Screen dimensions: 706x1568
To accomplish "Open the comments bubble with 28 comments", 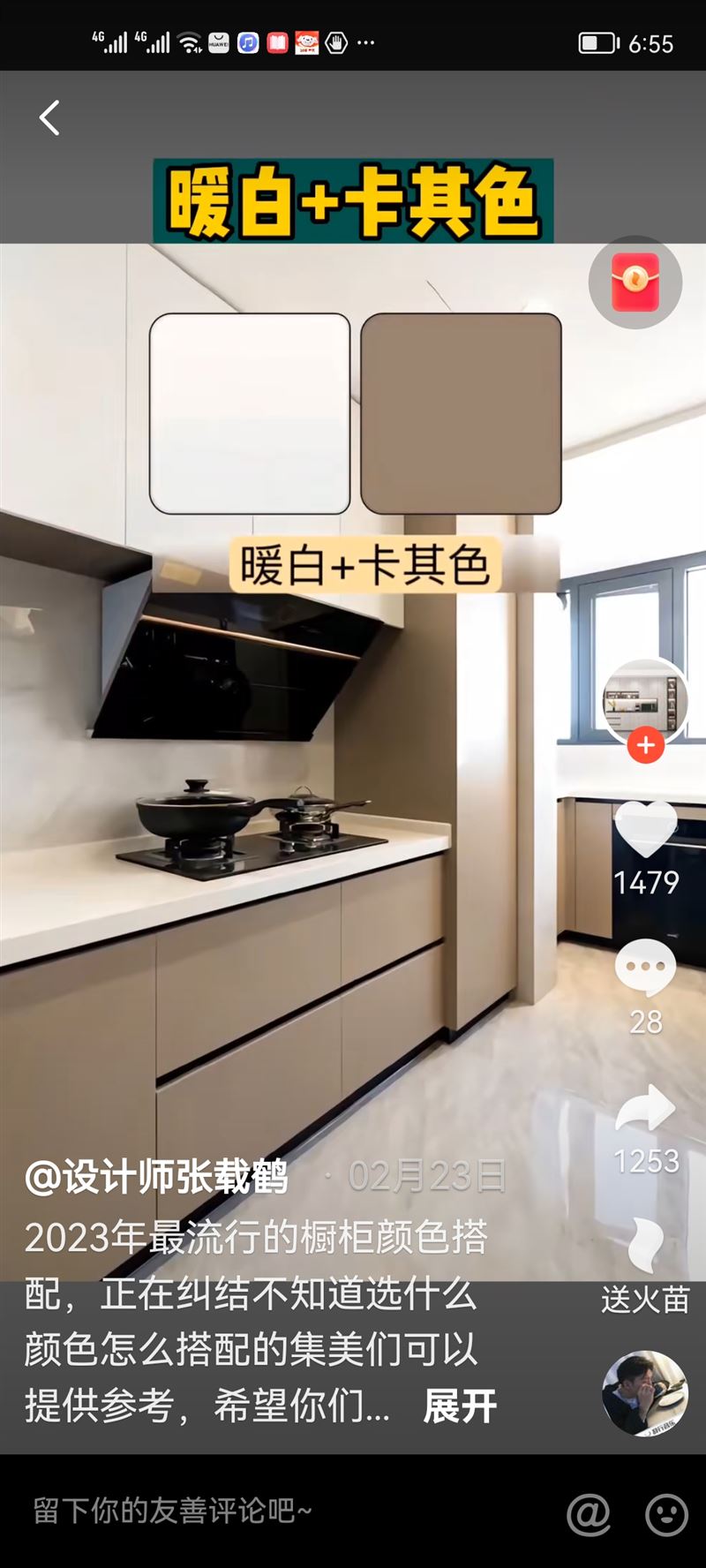I will click(x=646, y=968).
